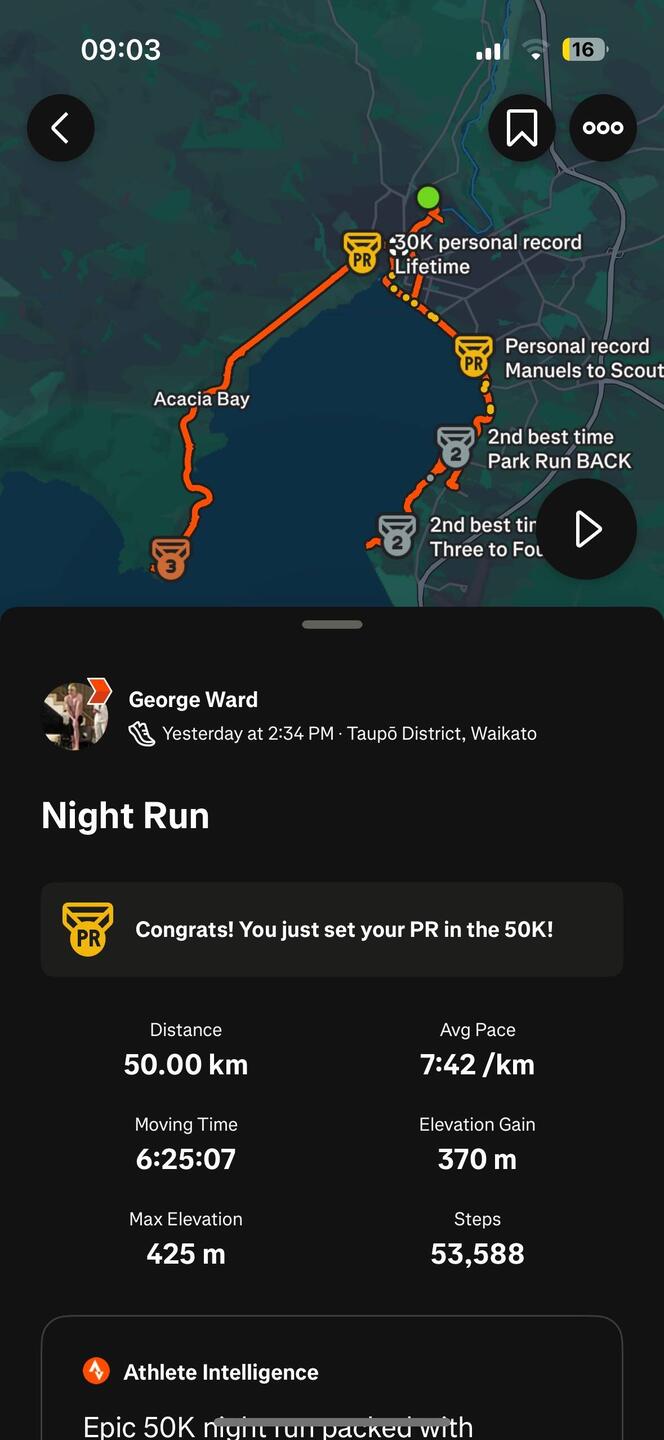Play the route flyover animation

point(587,529)
